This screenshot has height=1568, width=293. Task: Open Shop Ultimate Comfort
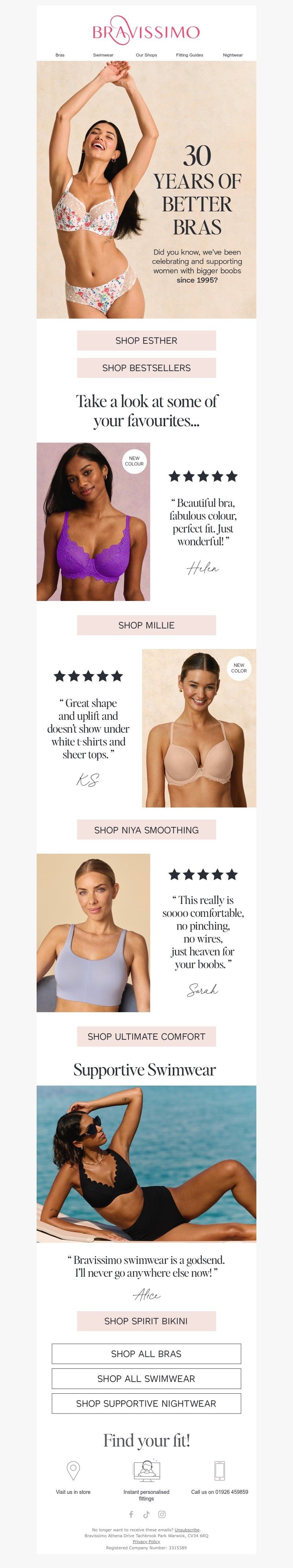146,1036
